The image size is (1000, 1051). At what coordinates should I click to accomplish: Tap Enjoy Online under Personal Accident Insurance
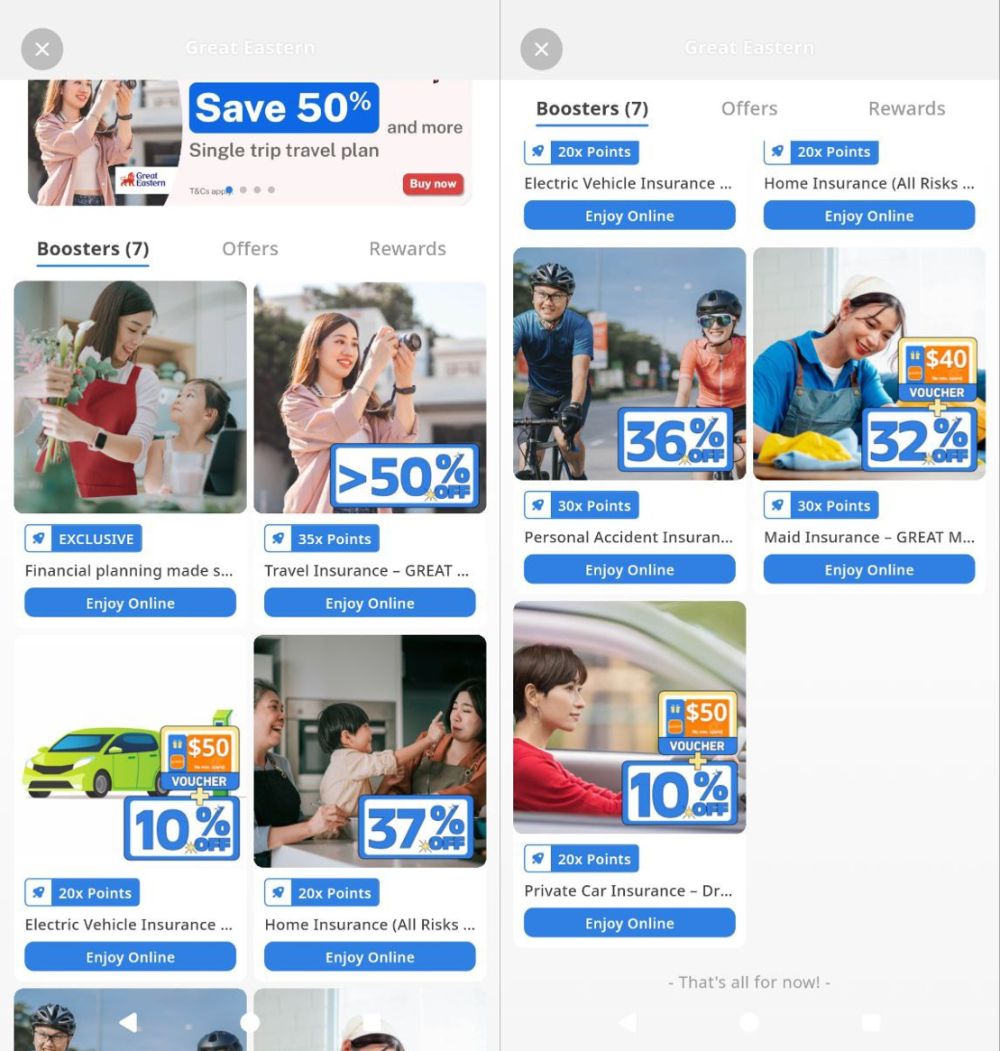pyautogui.click(x=629, y=570)
